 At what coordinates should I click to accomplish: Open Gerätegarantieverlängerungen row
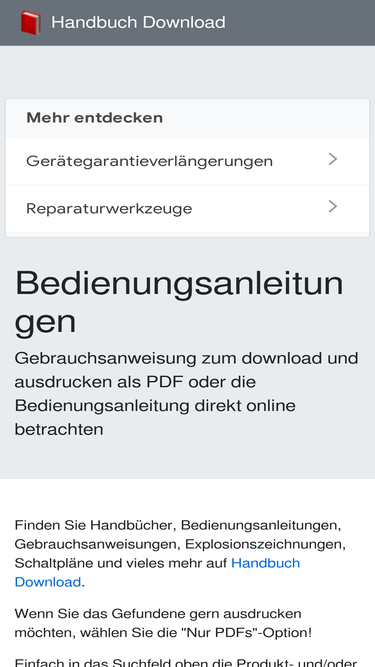click(x=188, y=161)
